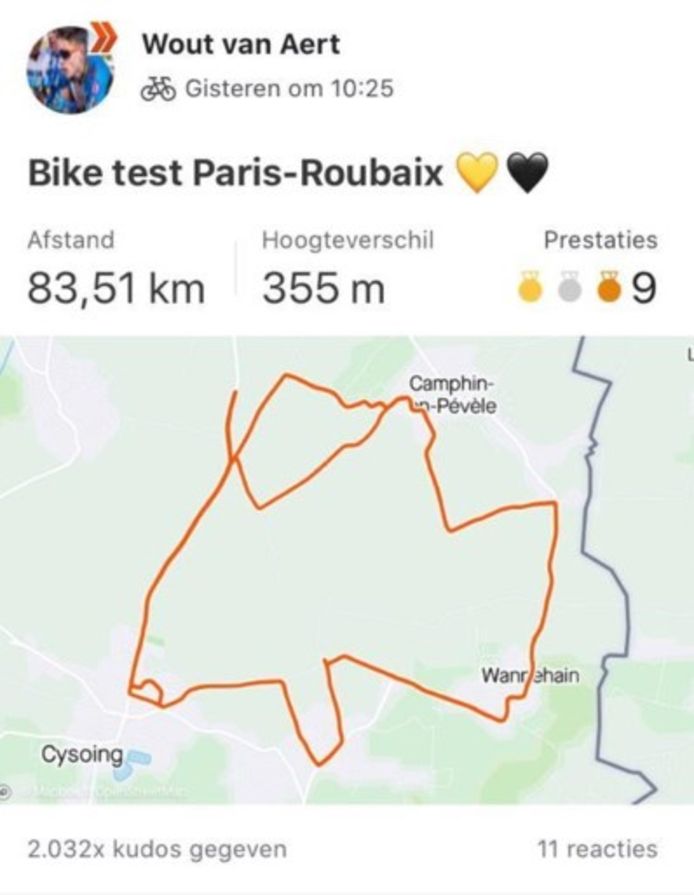Open the 11 reacties comments
The height and width of the screenshot is (895, 694).
[597, 850]
